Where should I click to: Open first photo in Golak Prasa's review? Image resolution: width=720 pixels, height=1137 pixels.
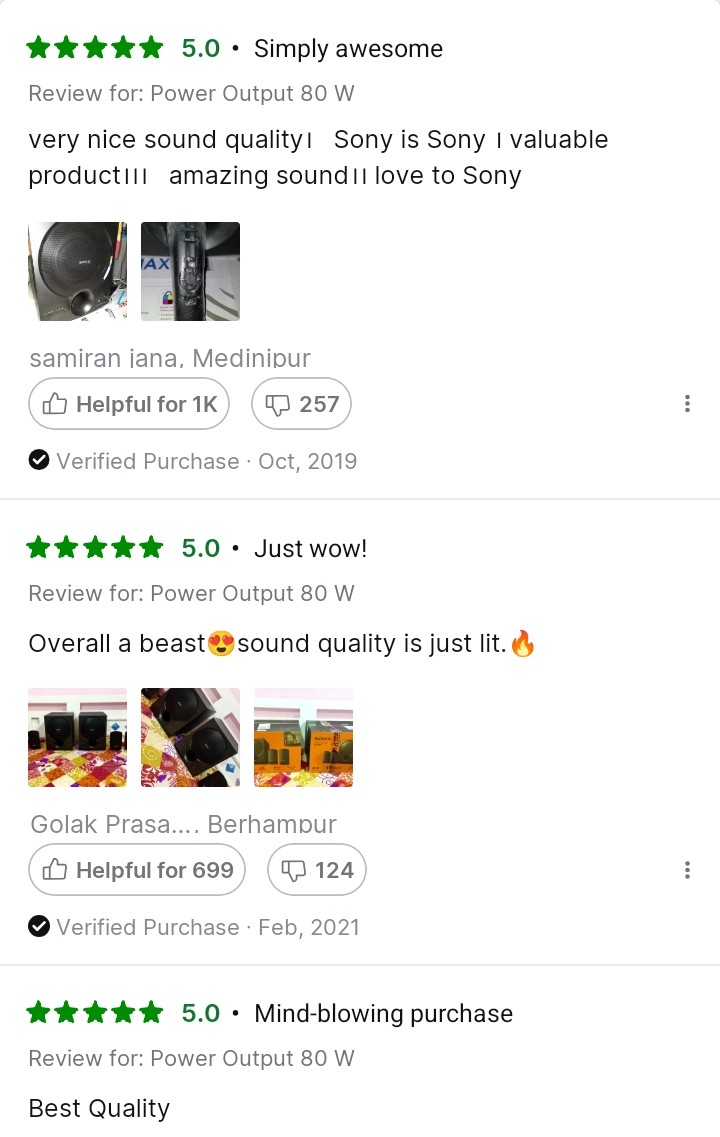(x=78, y=737)
